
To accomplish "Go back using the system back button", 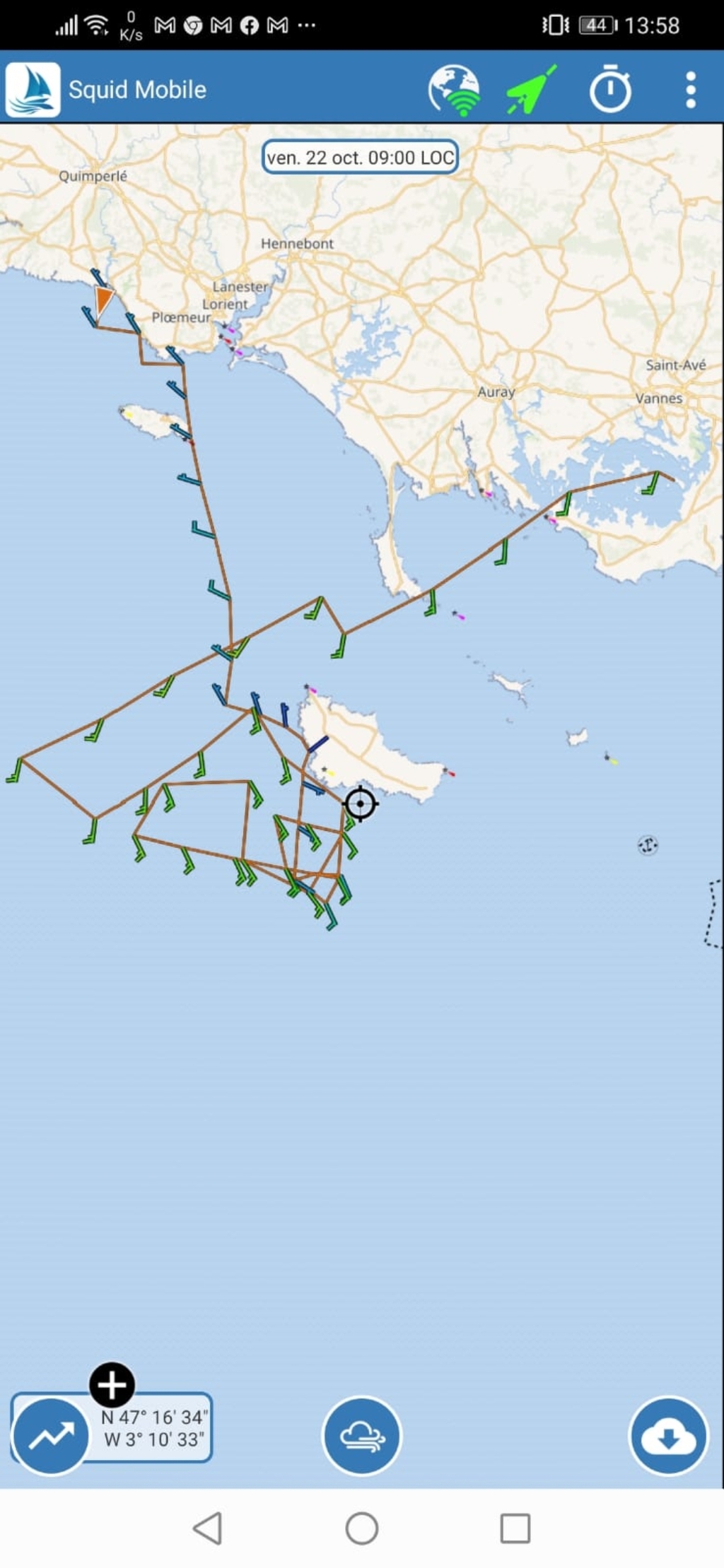I will [208, 1528].
